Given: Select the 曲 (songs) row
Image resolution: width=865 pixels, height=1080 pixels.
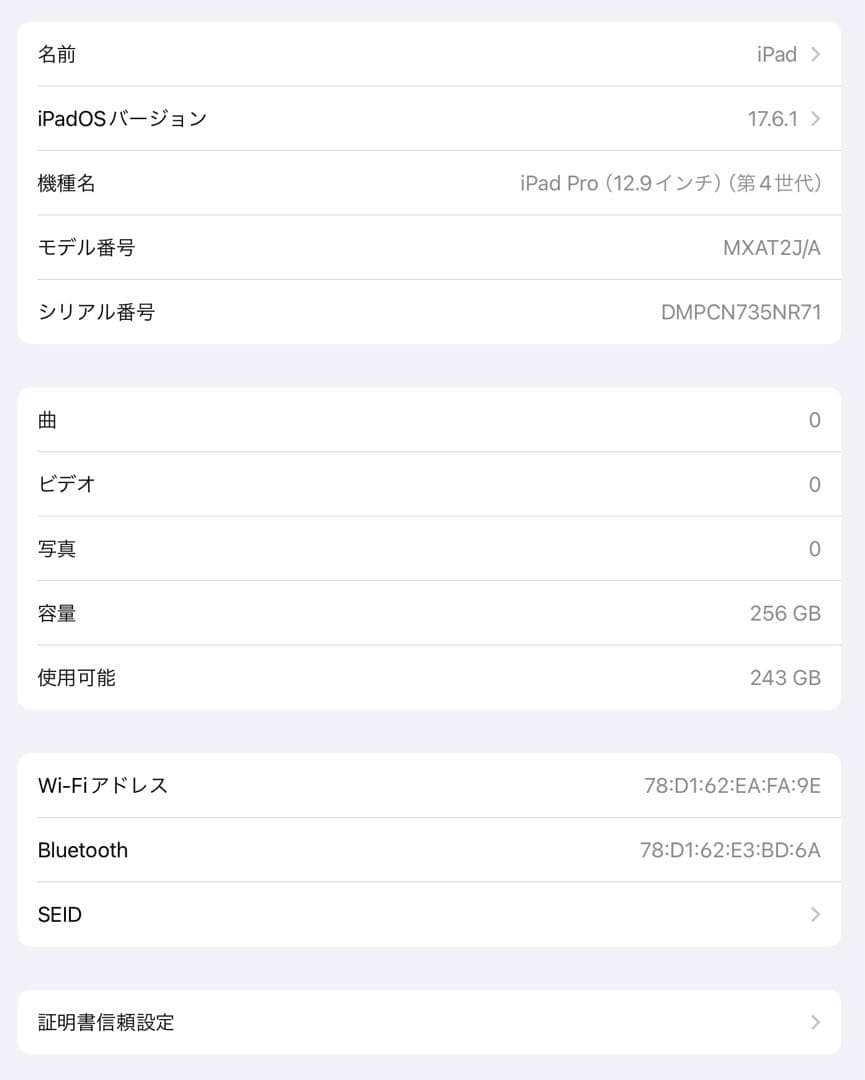Looking at the screenshot, I should pyautogui.click(x=430, y=419).
